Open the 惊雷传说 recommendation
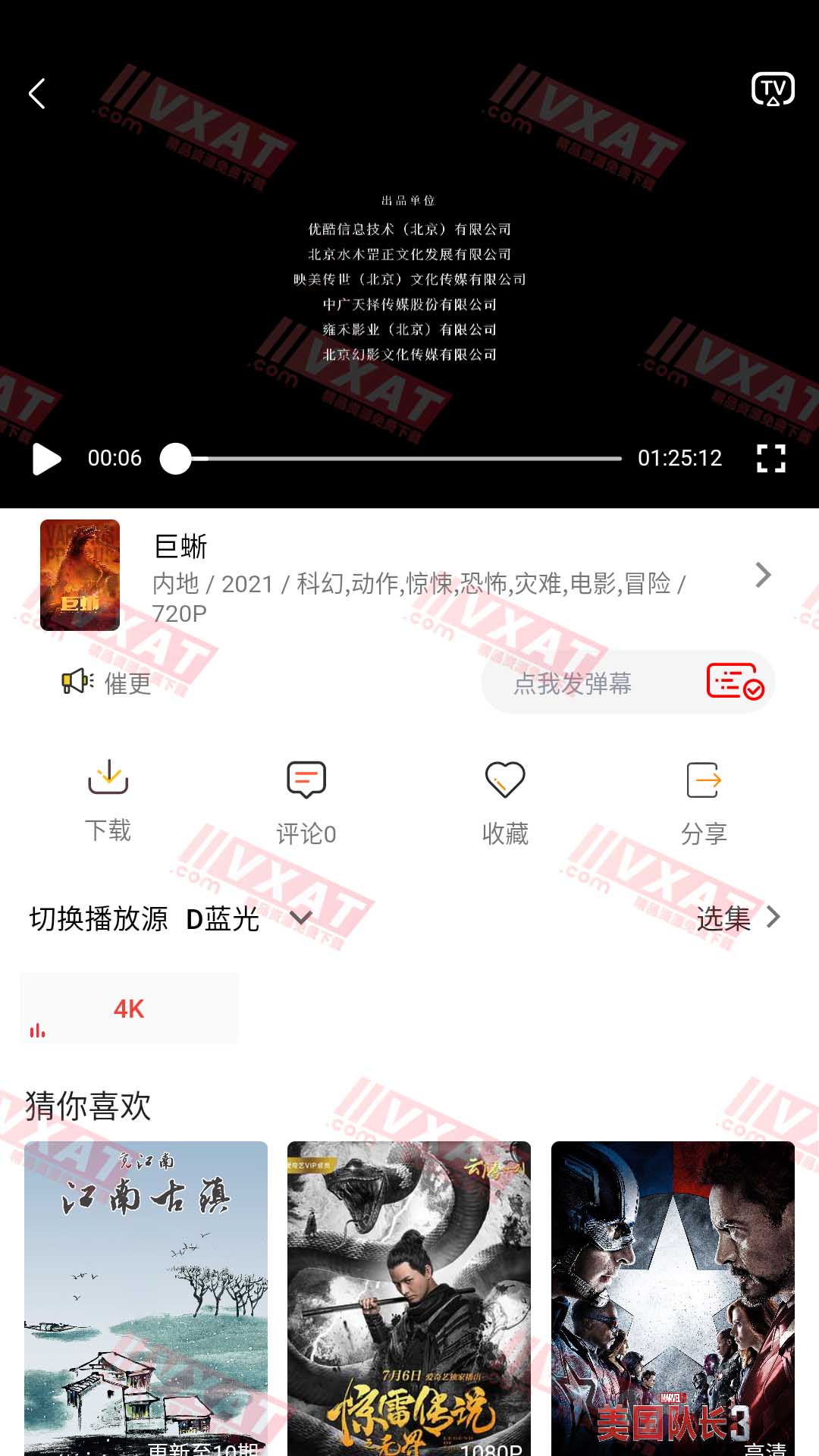Screen dimensions: 819x1456 (409, 1297)
